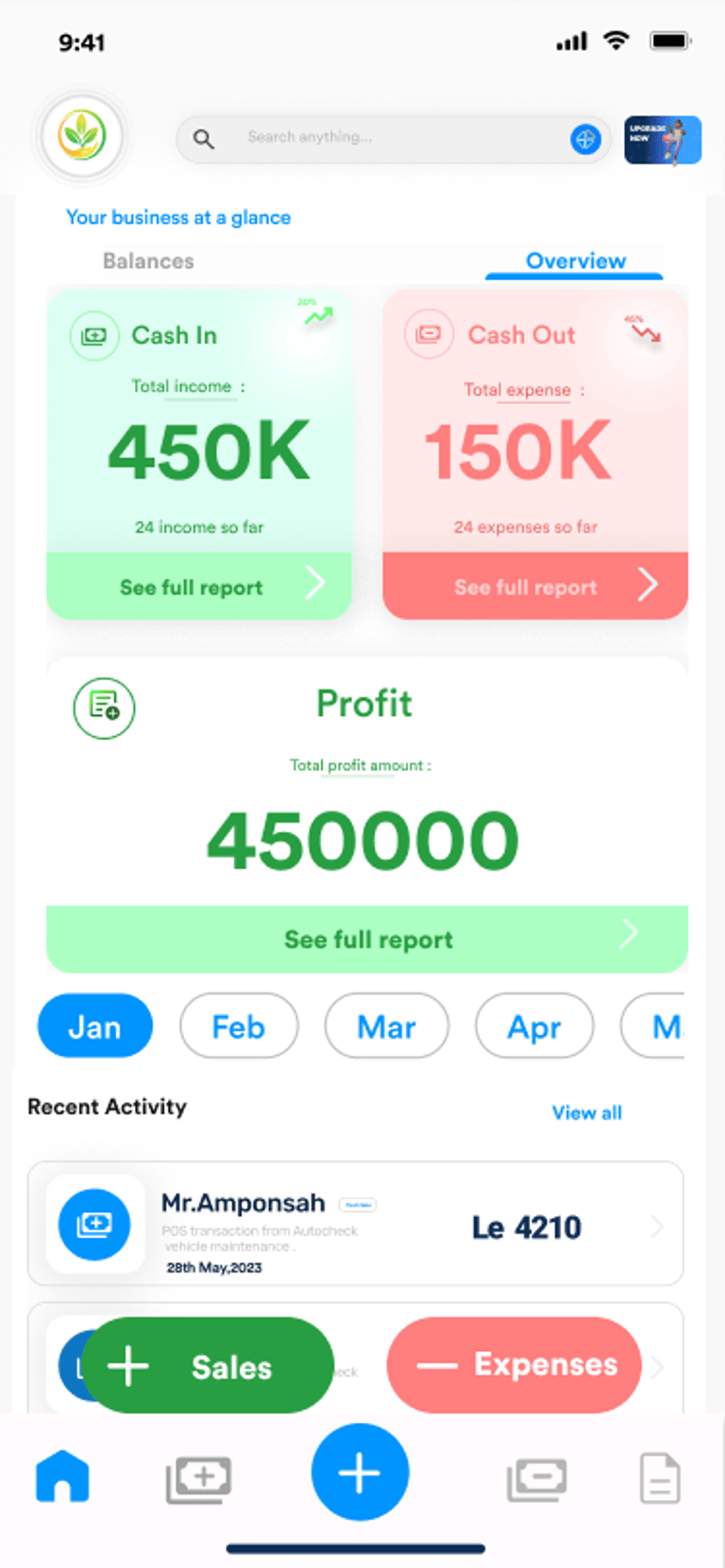Open the full Profit report
Image resolution: width=725 pixels, height=1568 pixels.
coord(367,940)
